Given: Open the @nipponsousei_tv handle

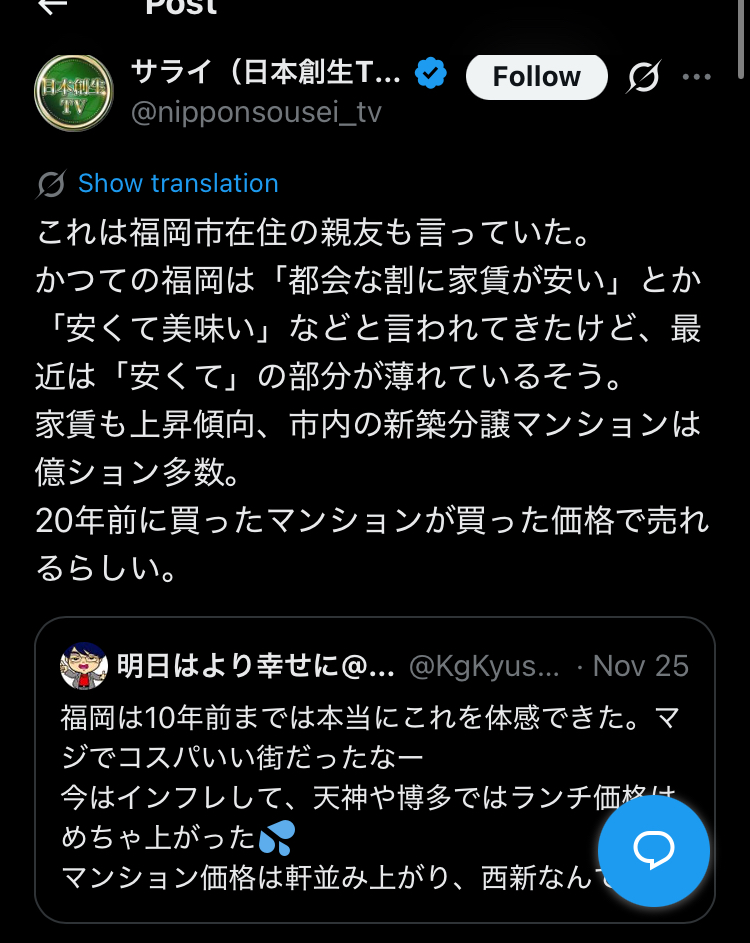Looking at the screenshot, I should (x=256, y=112).
